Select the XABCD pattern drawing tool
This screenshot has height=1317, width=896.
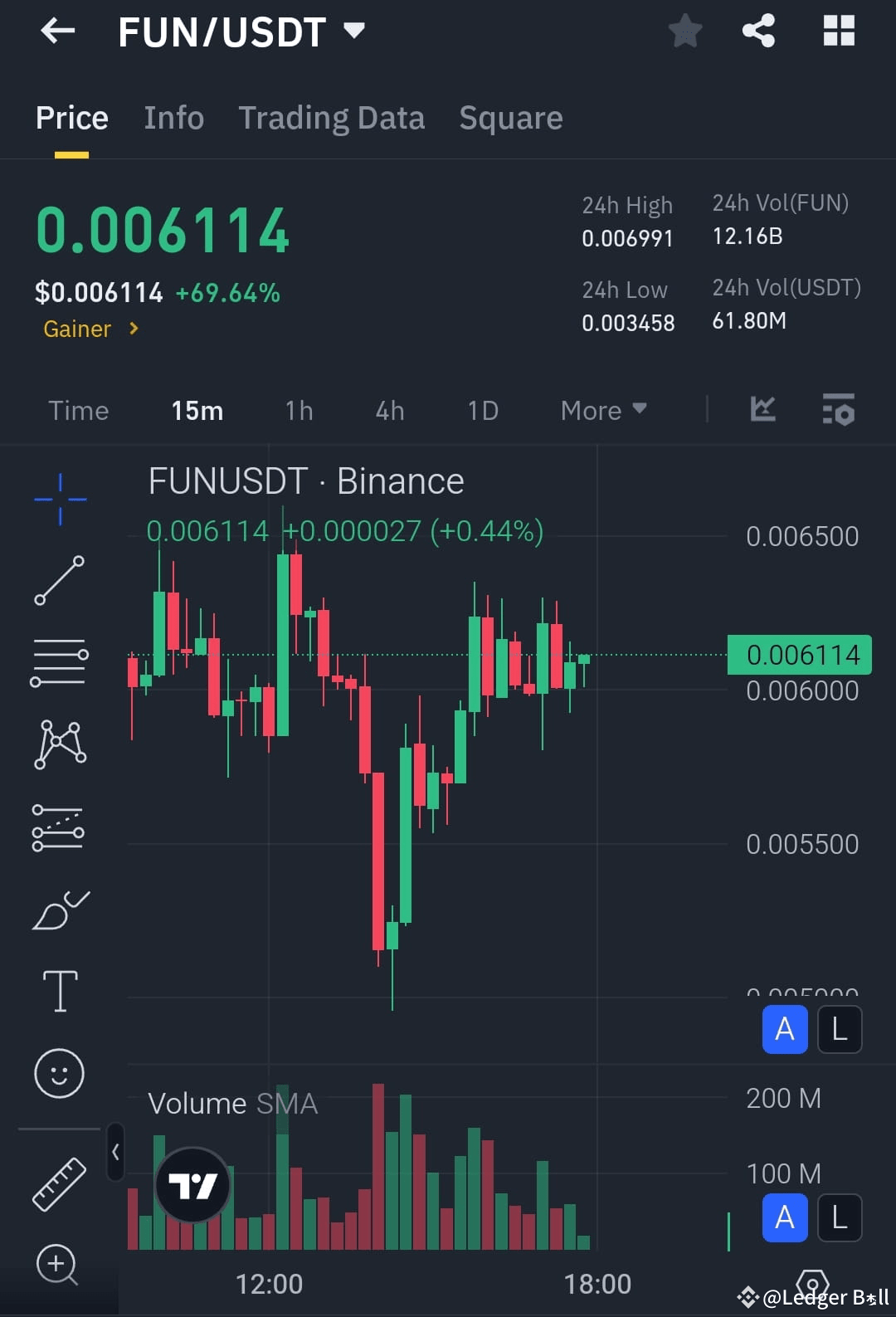click(x=59, y=743)
